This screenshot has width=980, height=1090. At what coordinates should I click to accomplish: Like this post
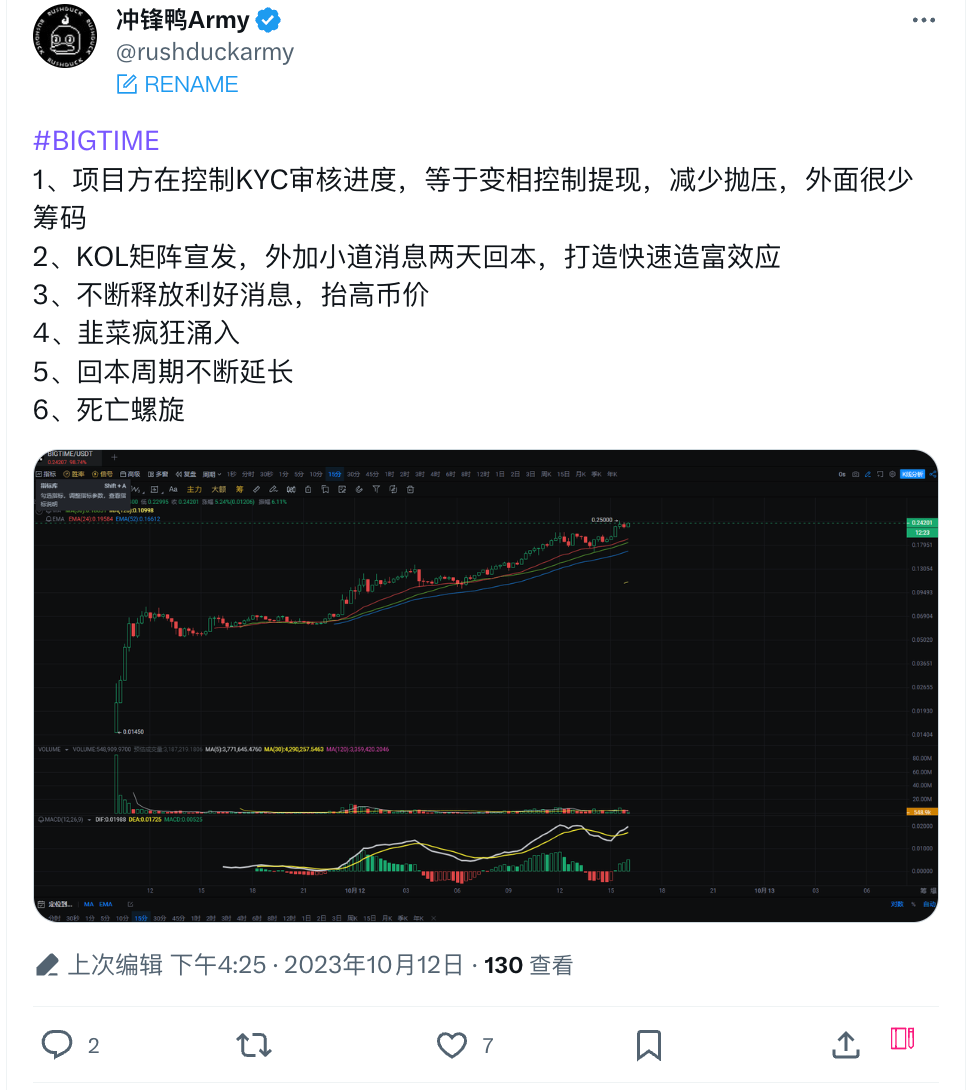(452, 1045)
